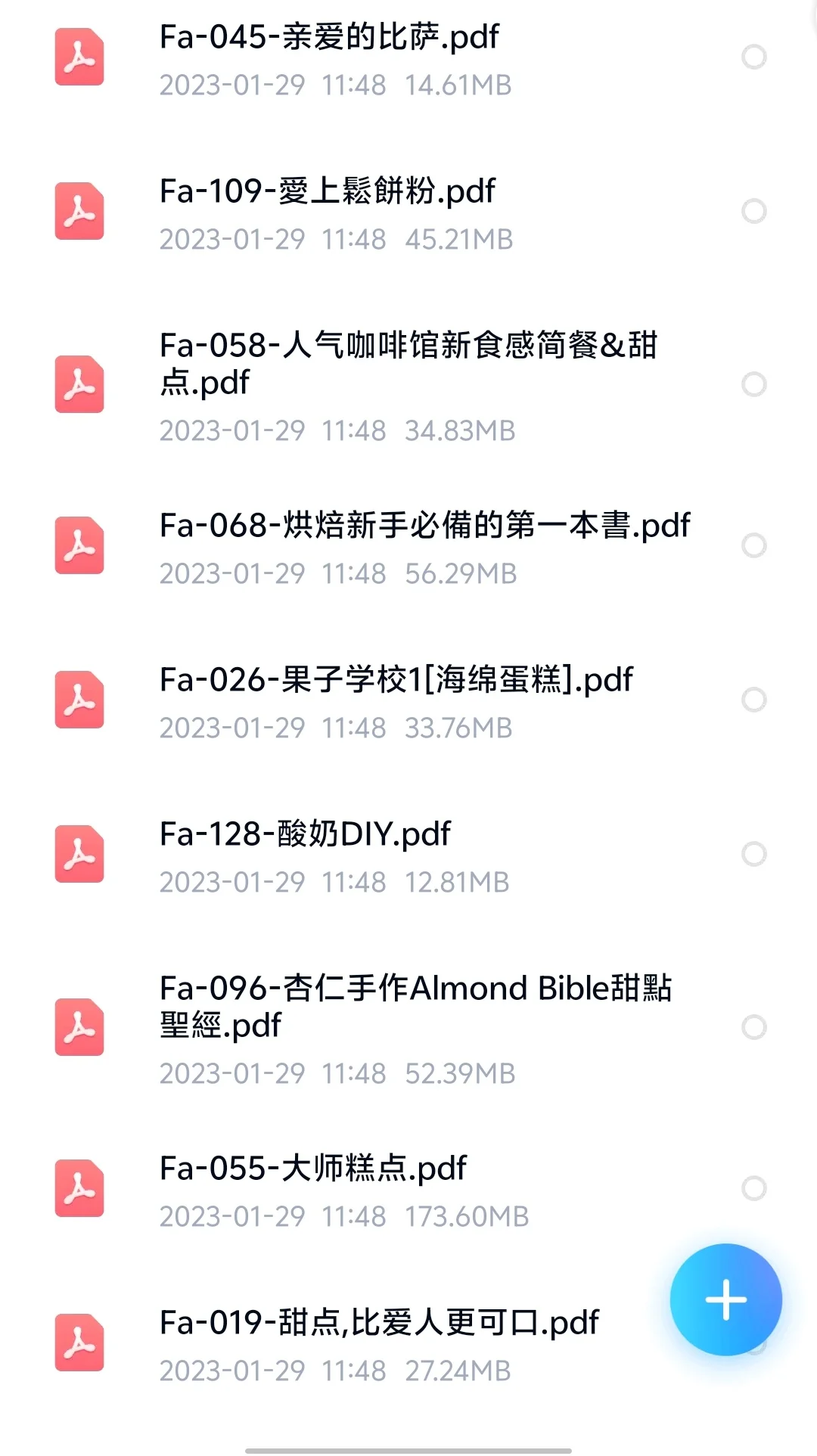
Task: Select the circle for Fa-058-人气咖啡馆新食感简餐&甜点.pdf
Action: tap(754, 384)
